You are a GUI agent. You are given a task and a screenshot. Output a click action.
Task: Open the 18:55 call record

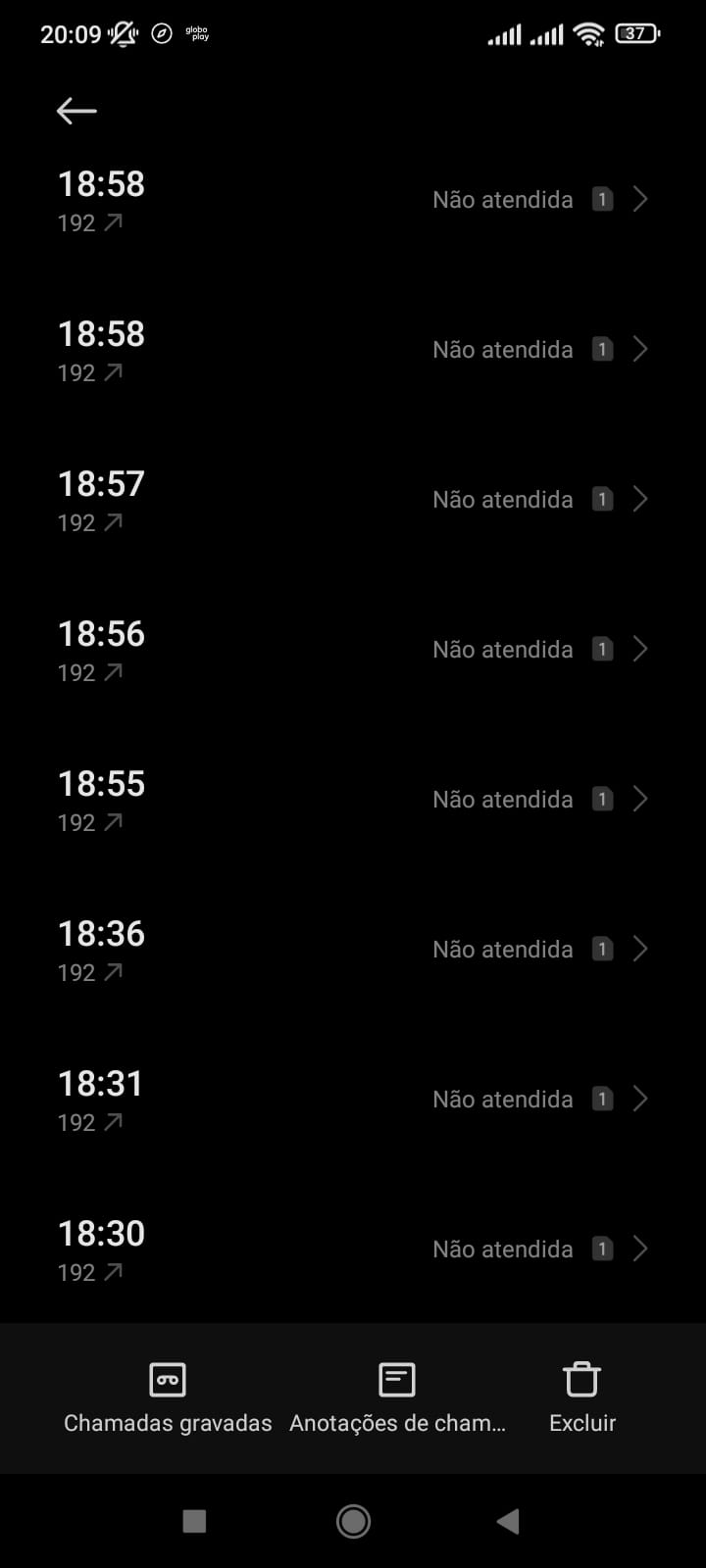point(353,800)
